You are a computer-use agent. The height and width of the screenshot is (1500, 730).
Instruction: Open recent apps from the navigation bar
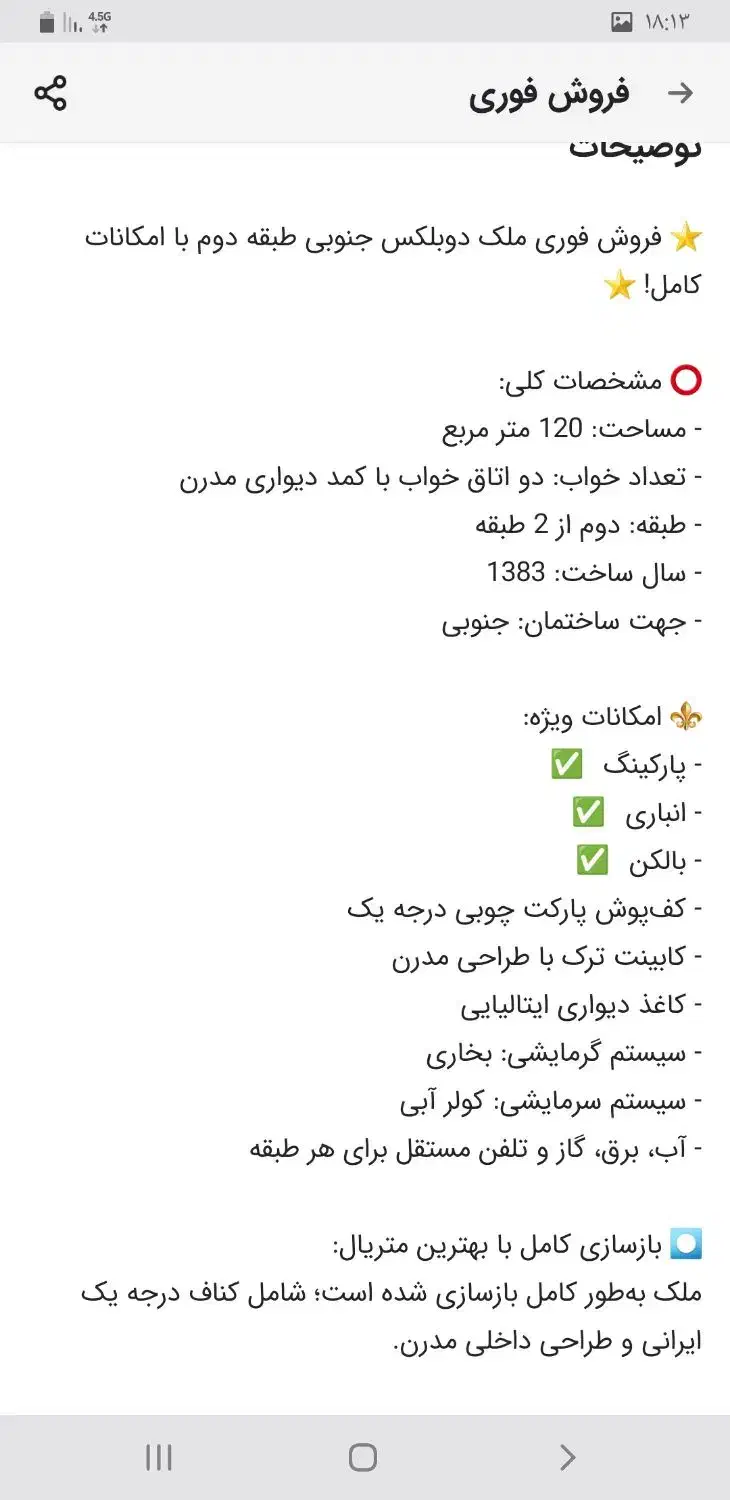(159, 1457)
